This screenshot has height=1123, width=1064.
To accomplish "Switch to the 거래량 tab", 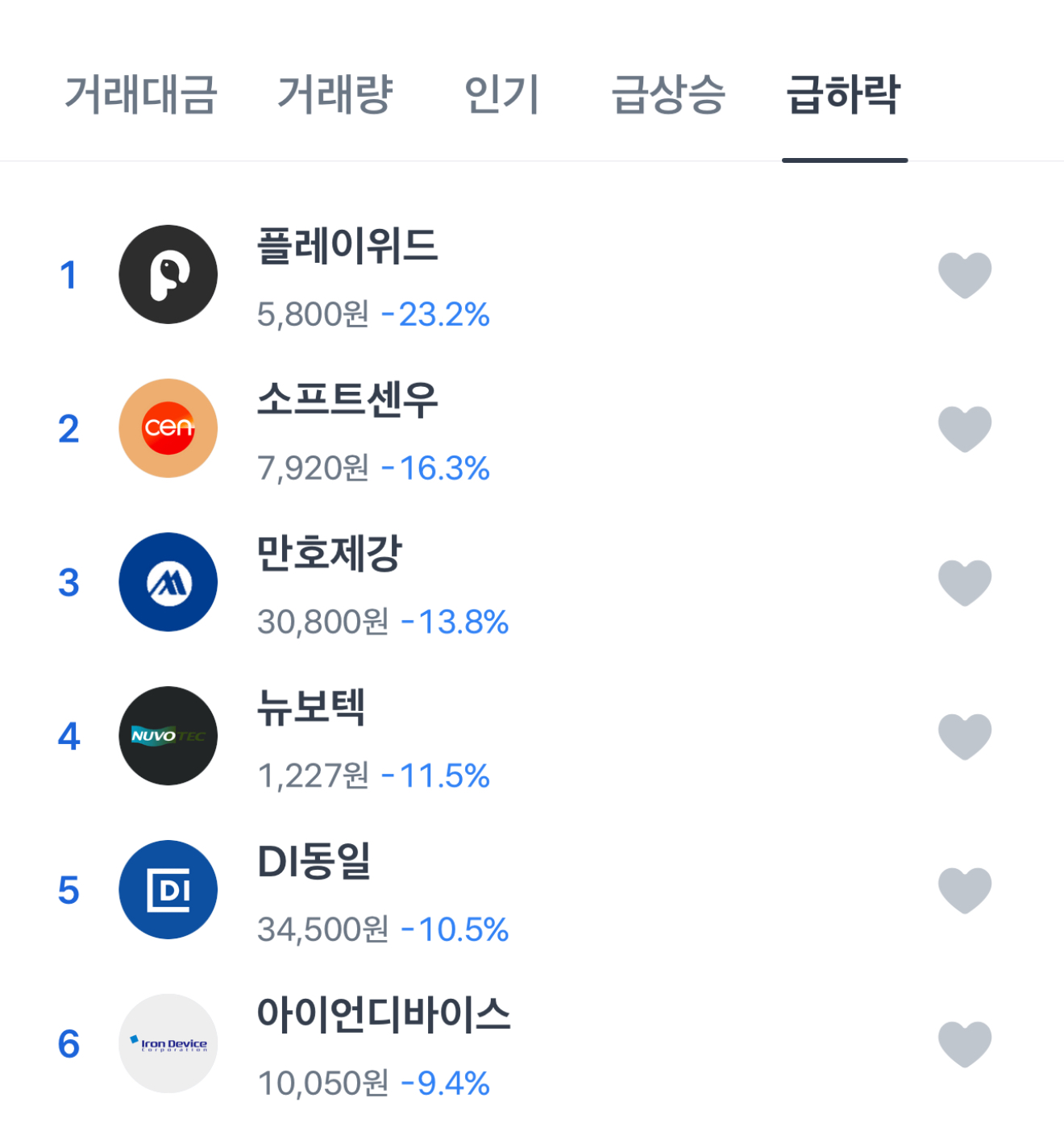I will (x=335, y=94).
